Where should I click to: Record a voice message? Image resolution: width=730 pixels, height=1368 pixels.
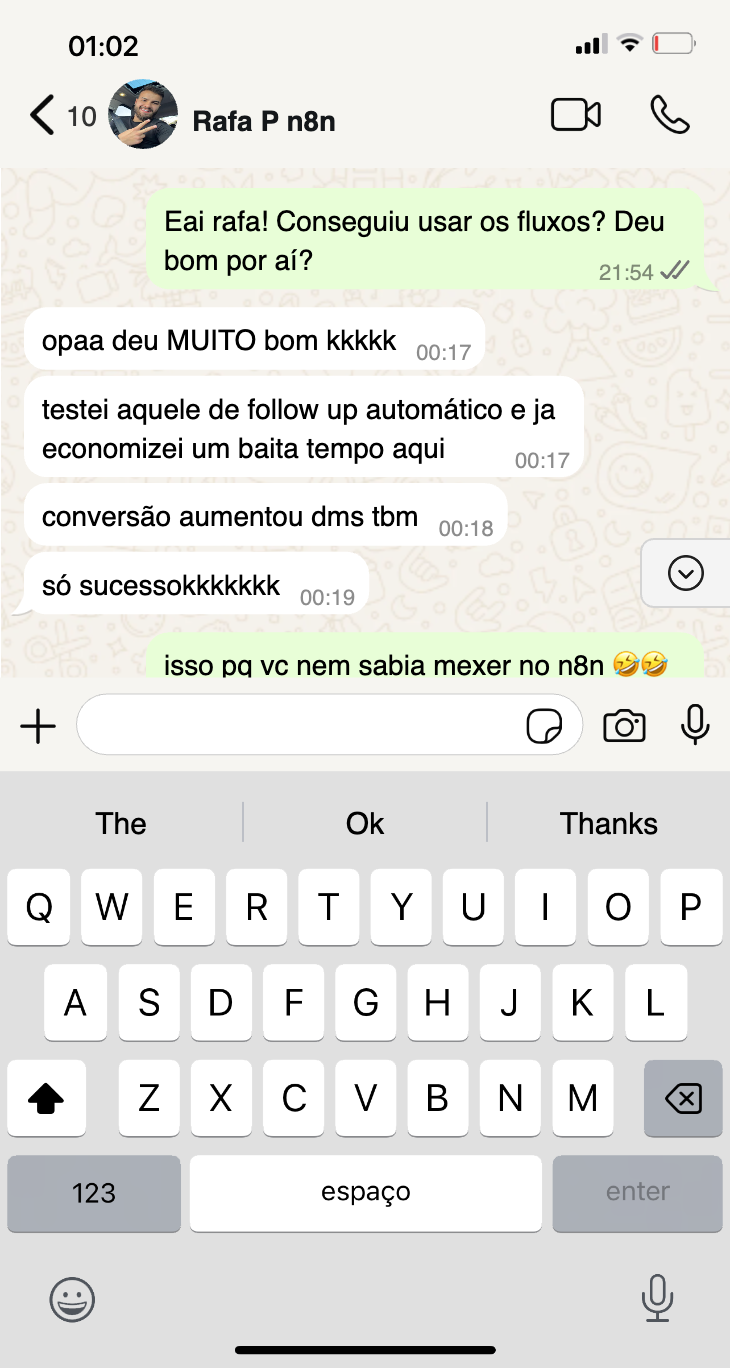pyautogui.click(x=695, y=726)
